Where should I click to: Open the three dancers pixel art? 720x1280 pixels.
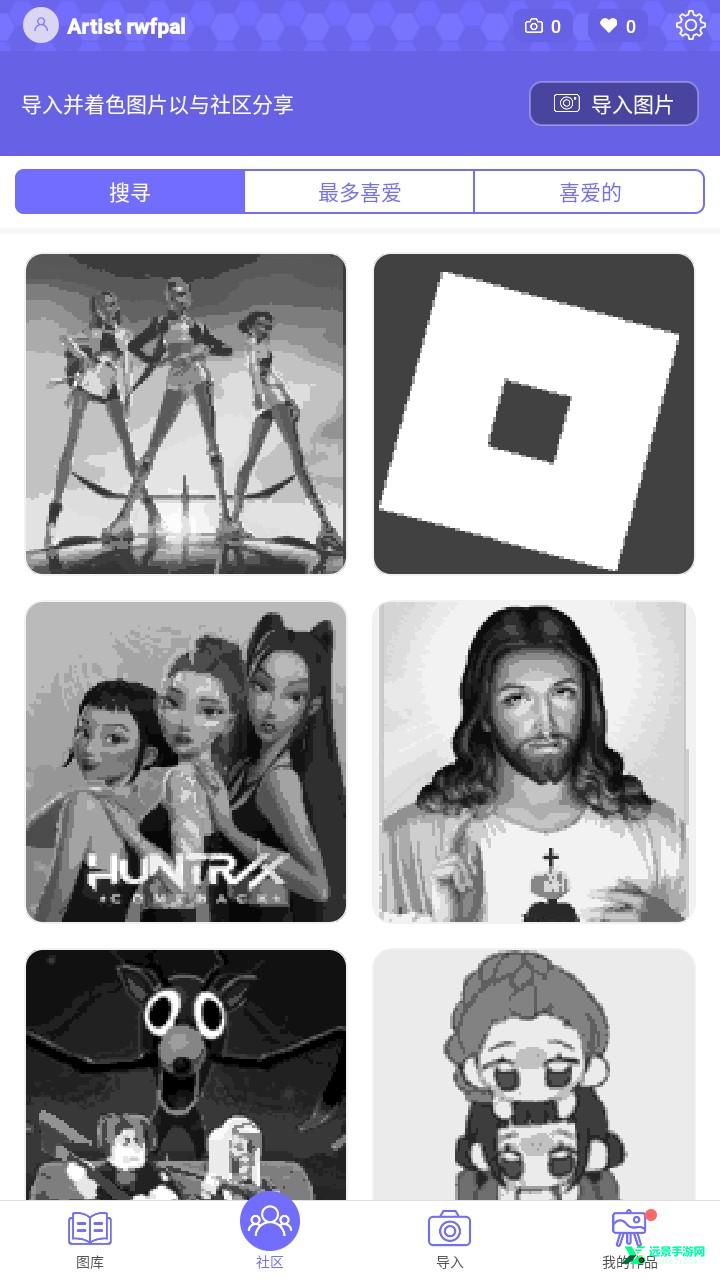186,414
